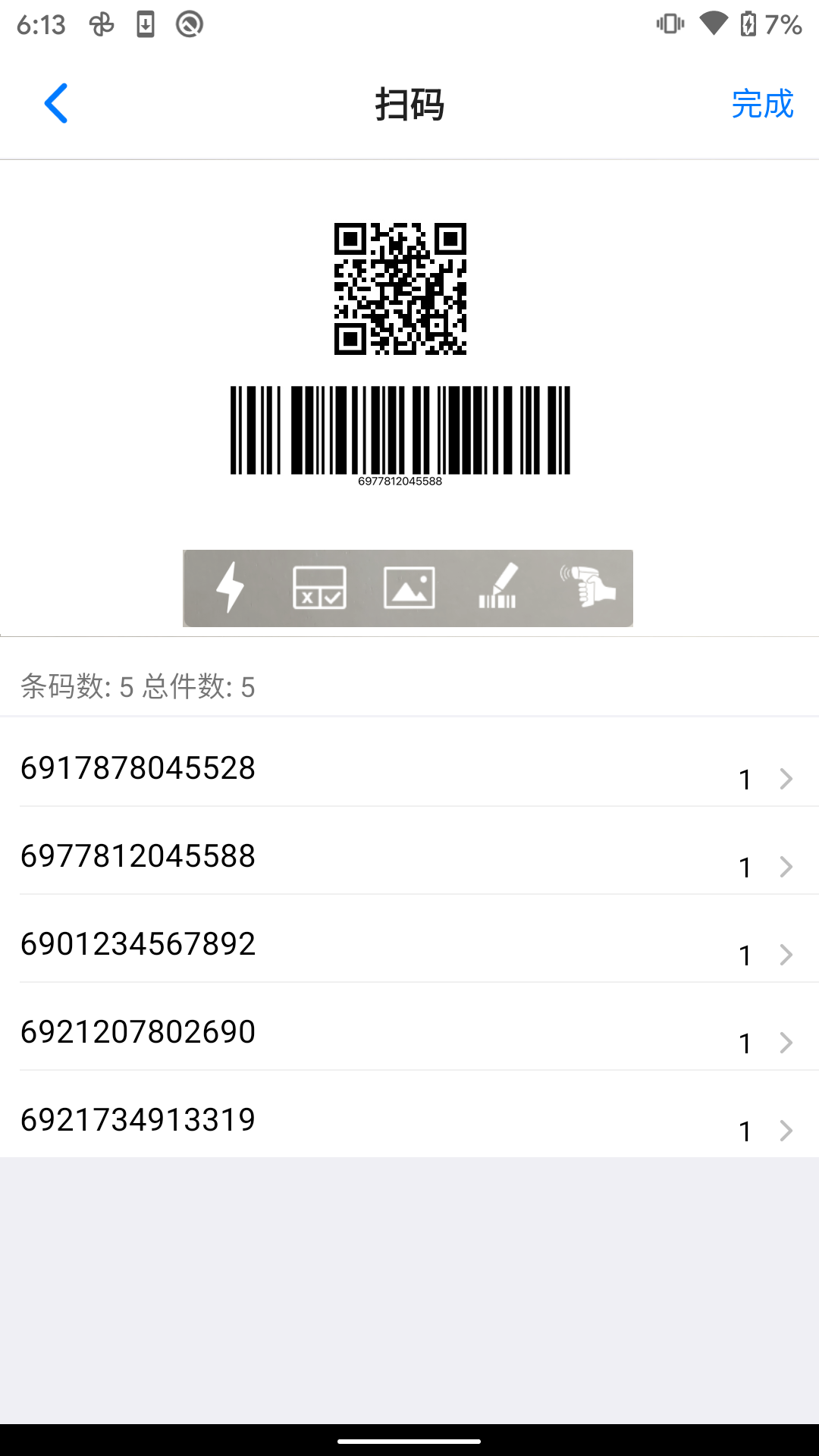Expand details for barcode 6917878045528
This screenshot has height=1456, width=819.
pos(785,779)
